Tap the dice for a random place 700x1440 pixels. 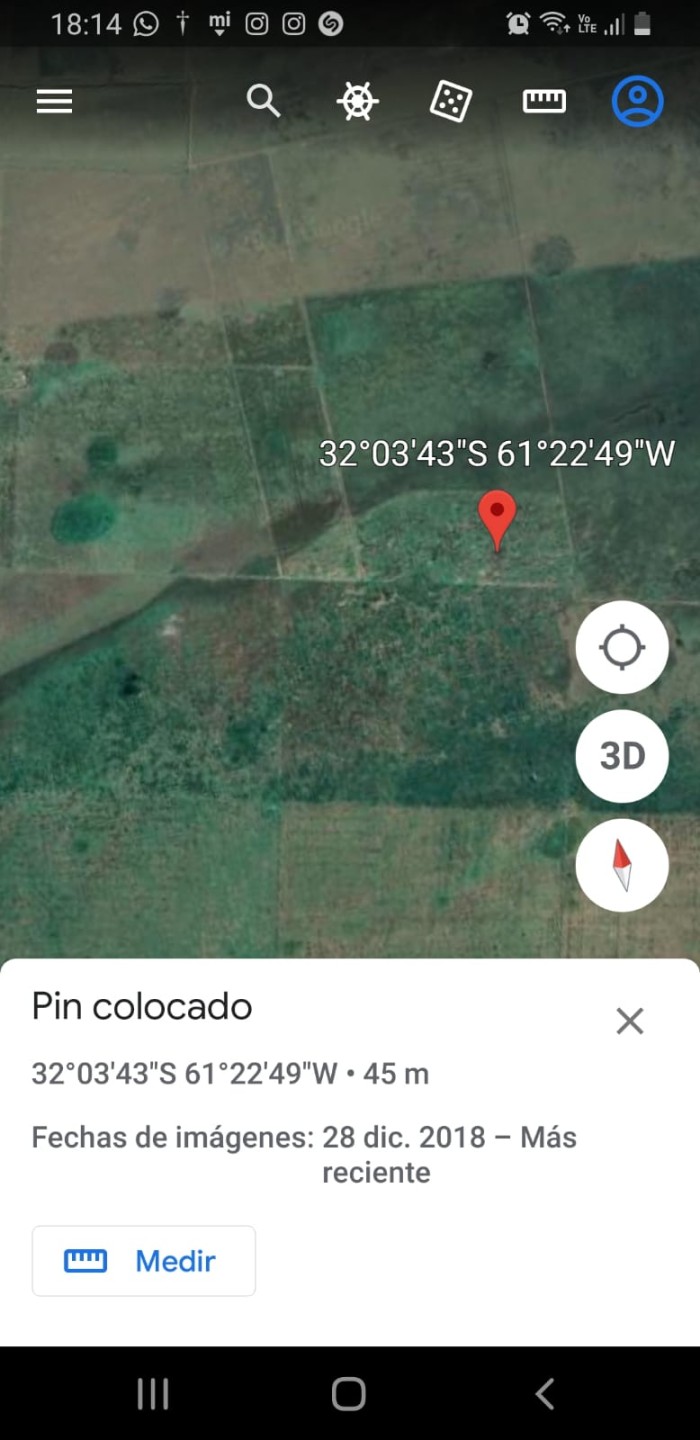pos(451,101)
